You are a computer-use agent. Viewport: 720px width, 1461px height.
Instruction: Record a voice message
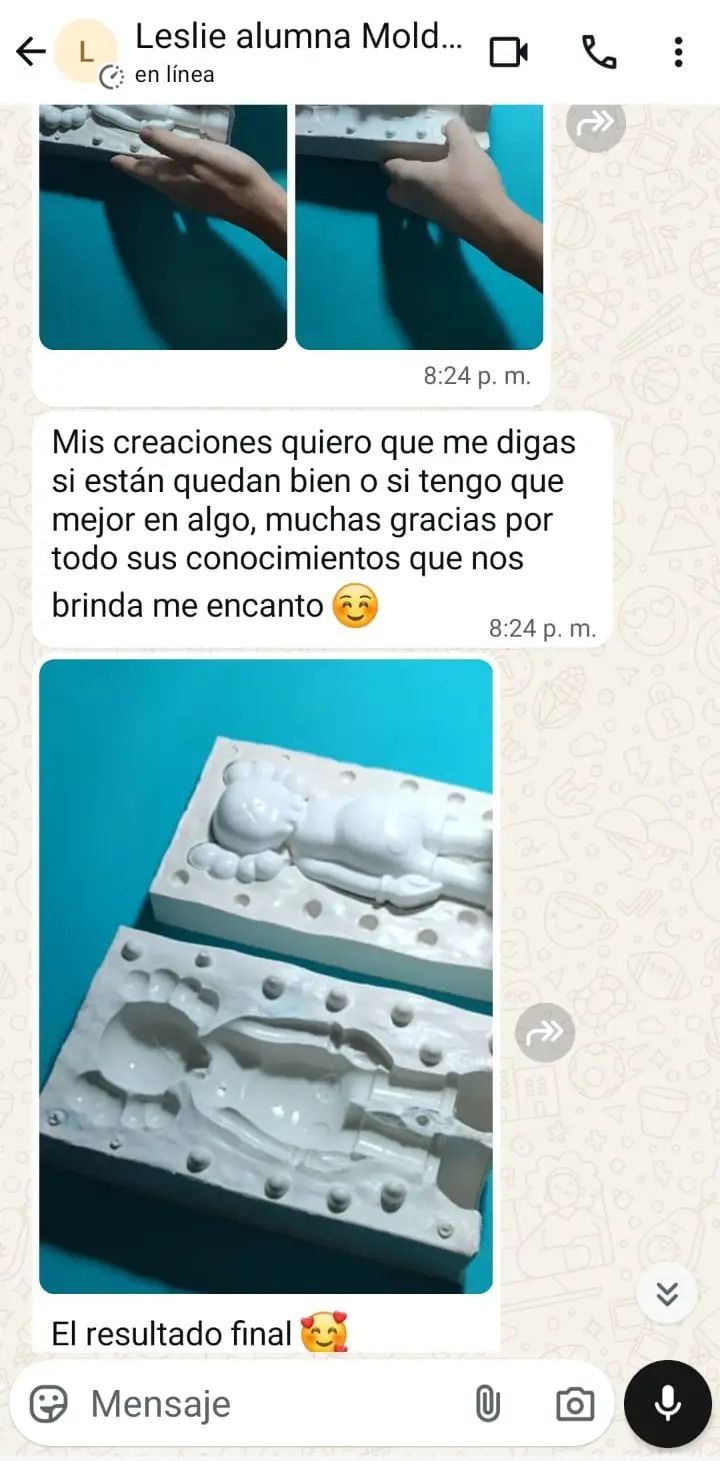[667, 1404]
